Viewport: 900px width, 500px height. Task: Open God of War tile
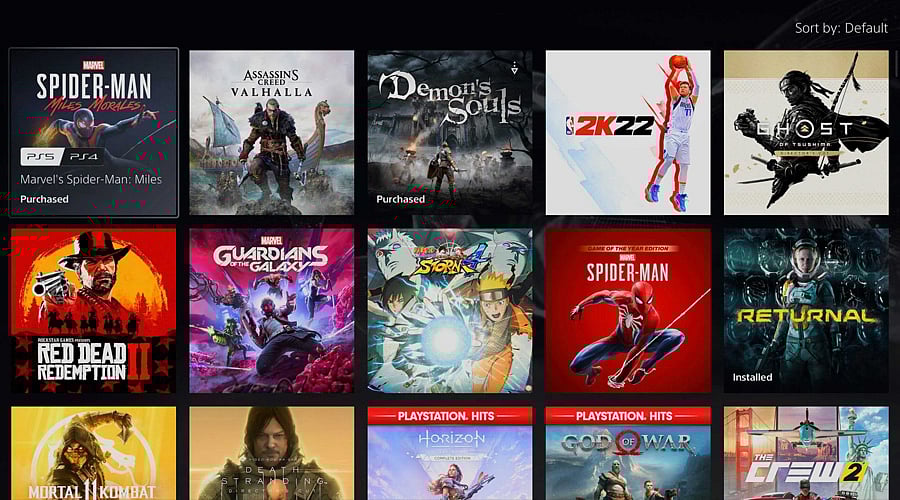tap(628, 455)
